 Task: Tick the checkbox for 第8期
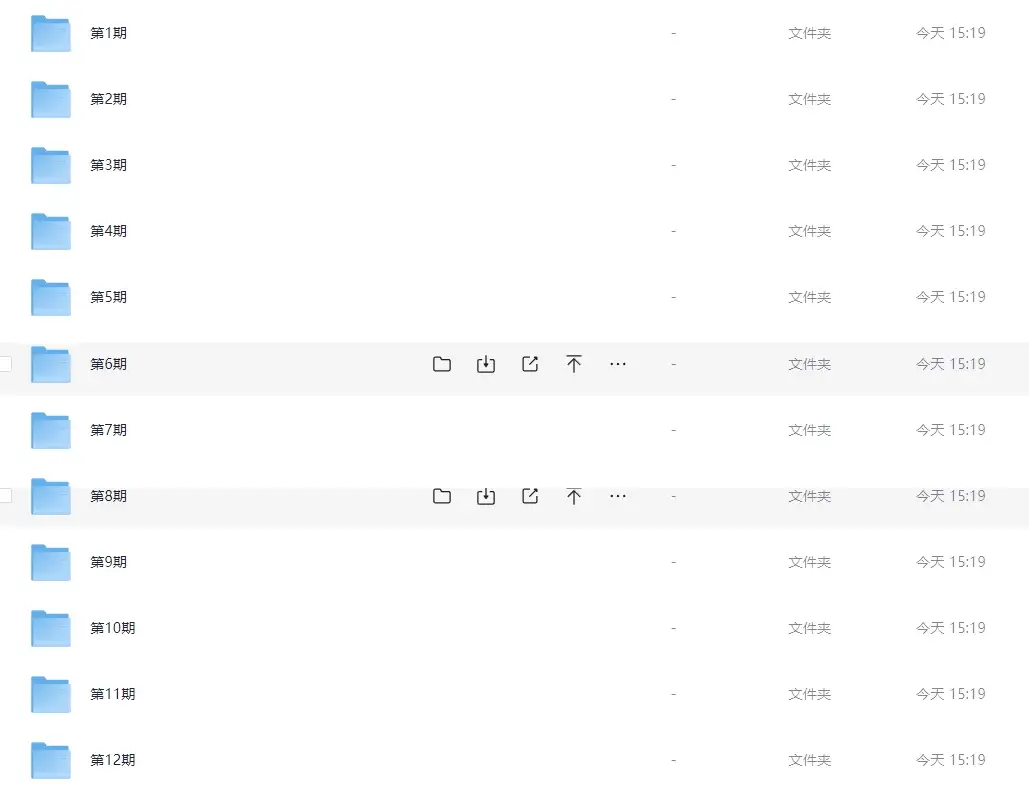click(x=5, y=496)
